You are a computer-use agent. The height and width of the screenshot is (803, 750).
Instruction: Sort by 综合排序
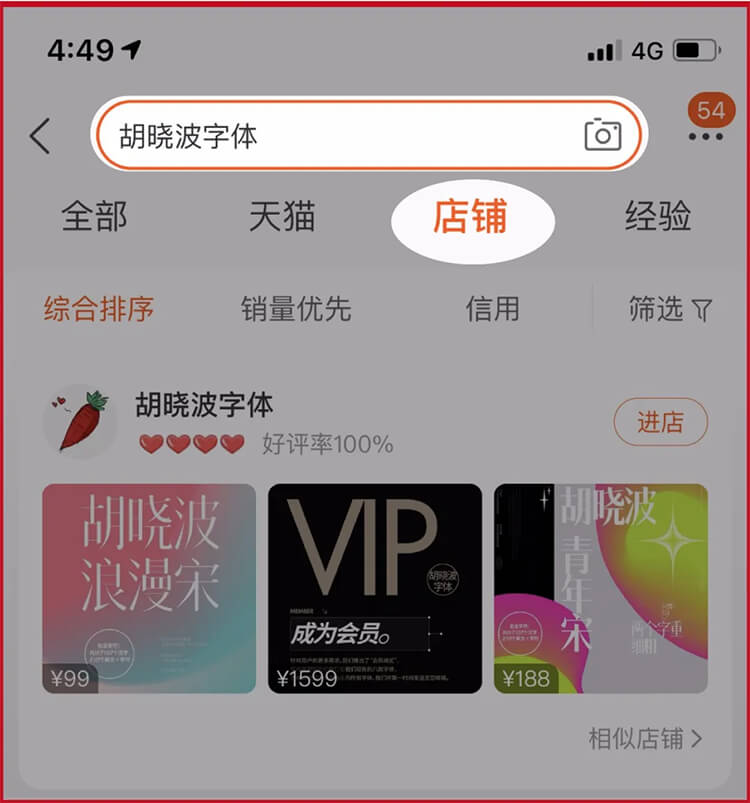click(98, 309)
